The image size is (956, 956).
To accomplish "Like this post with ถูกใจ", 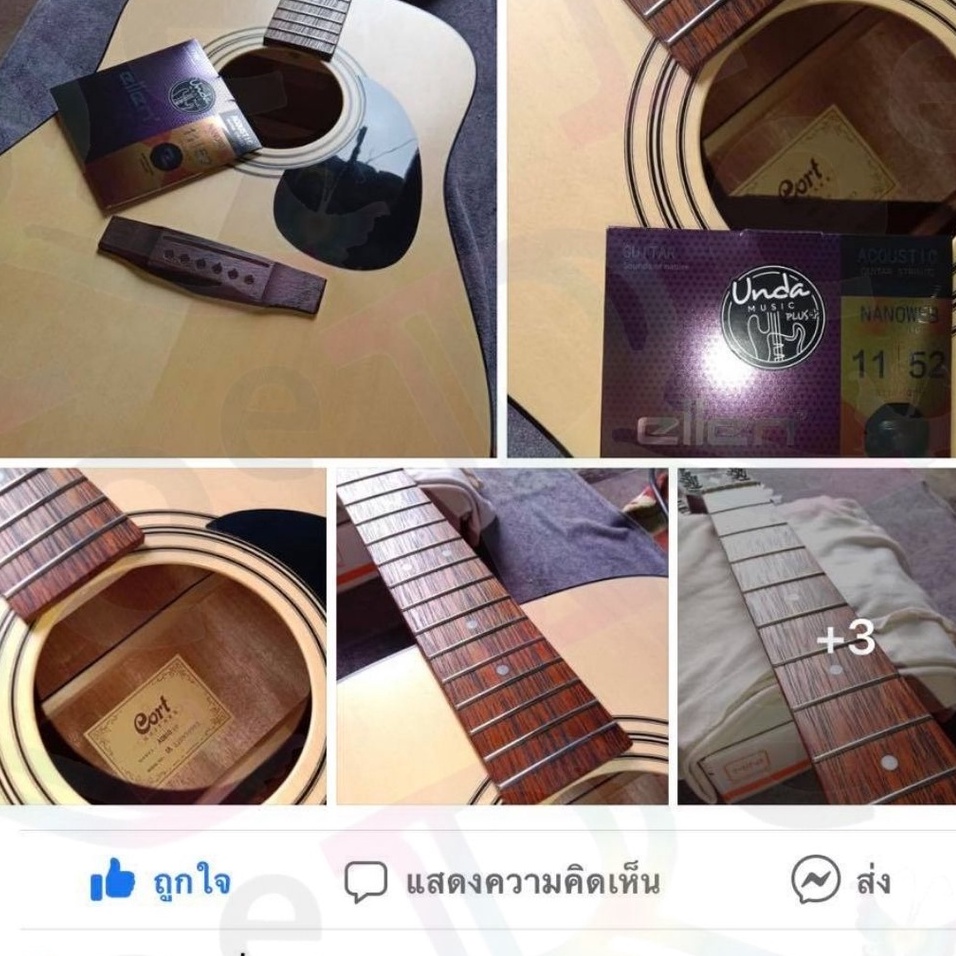I will (161, 880).
